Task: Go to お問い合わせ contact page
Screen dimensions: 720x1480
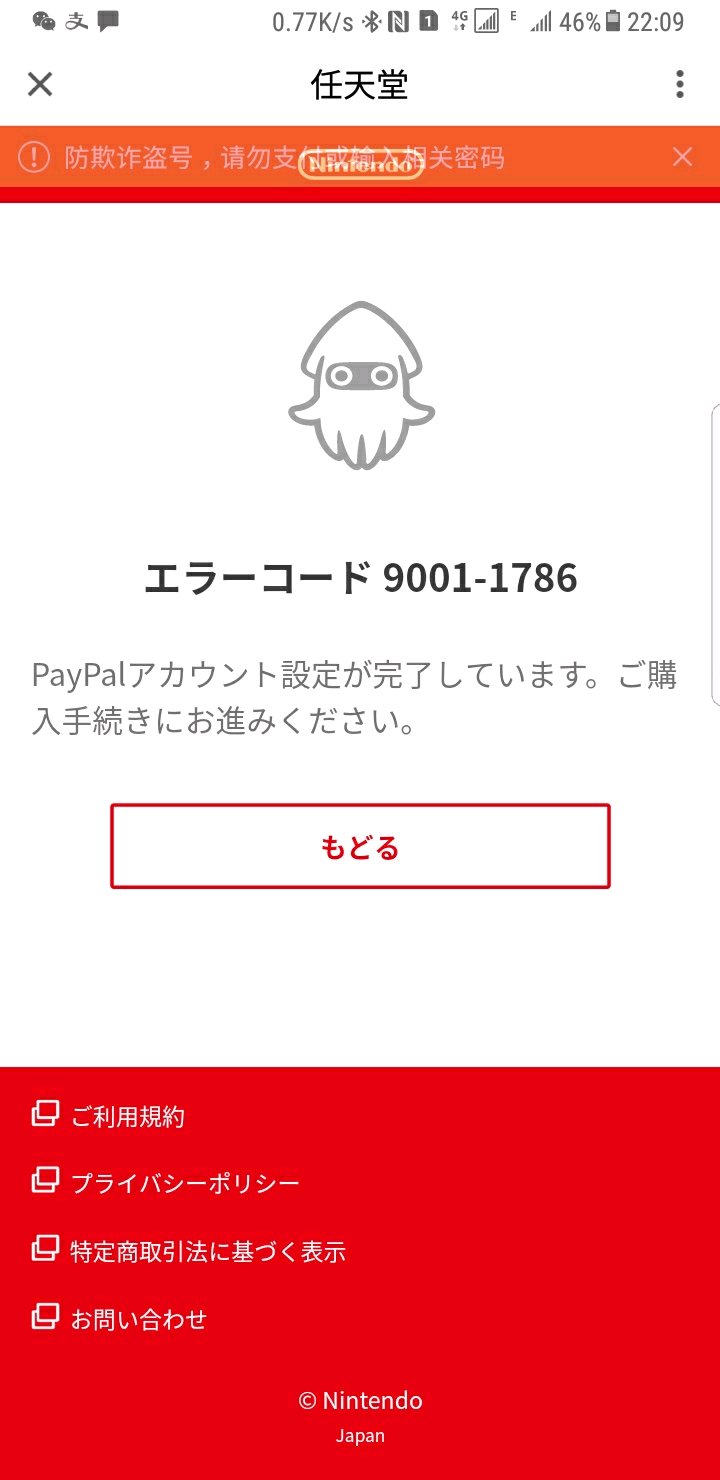Action: tap(138, 1318)
